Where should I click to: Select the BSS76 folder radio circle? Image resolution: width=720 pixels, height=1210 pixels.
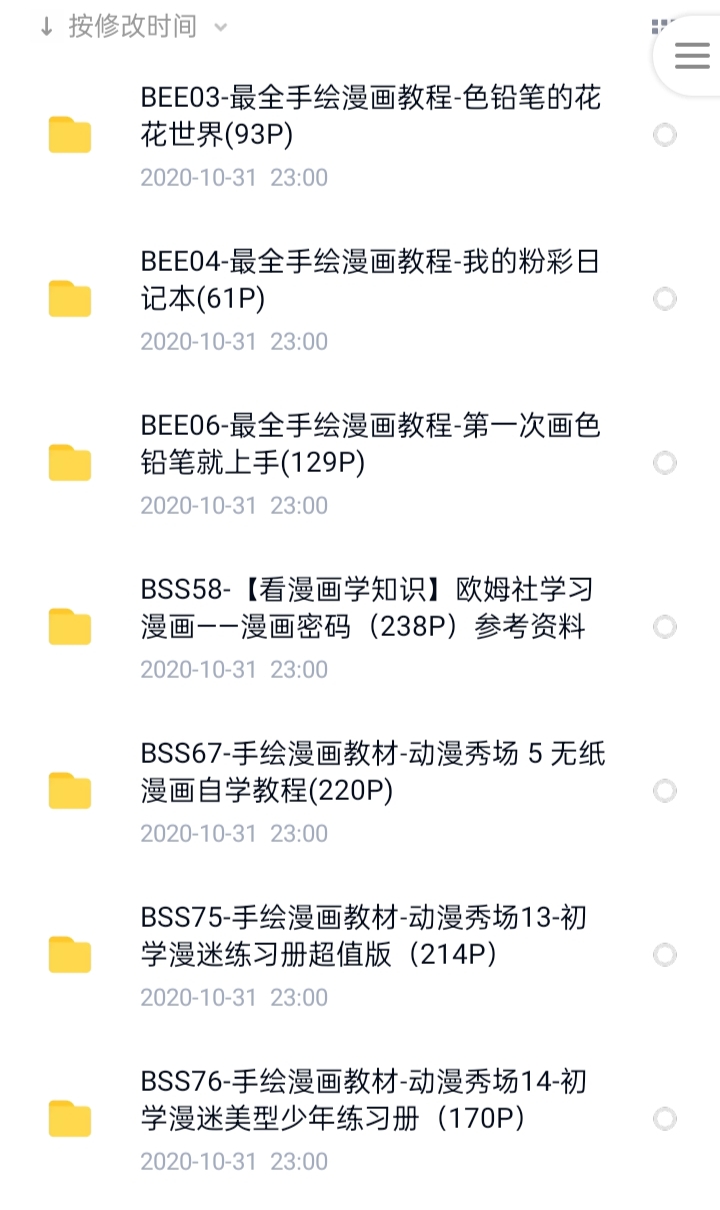click(x=665, y=1119)
